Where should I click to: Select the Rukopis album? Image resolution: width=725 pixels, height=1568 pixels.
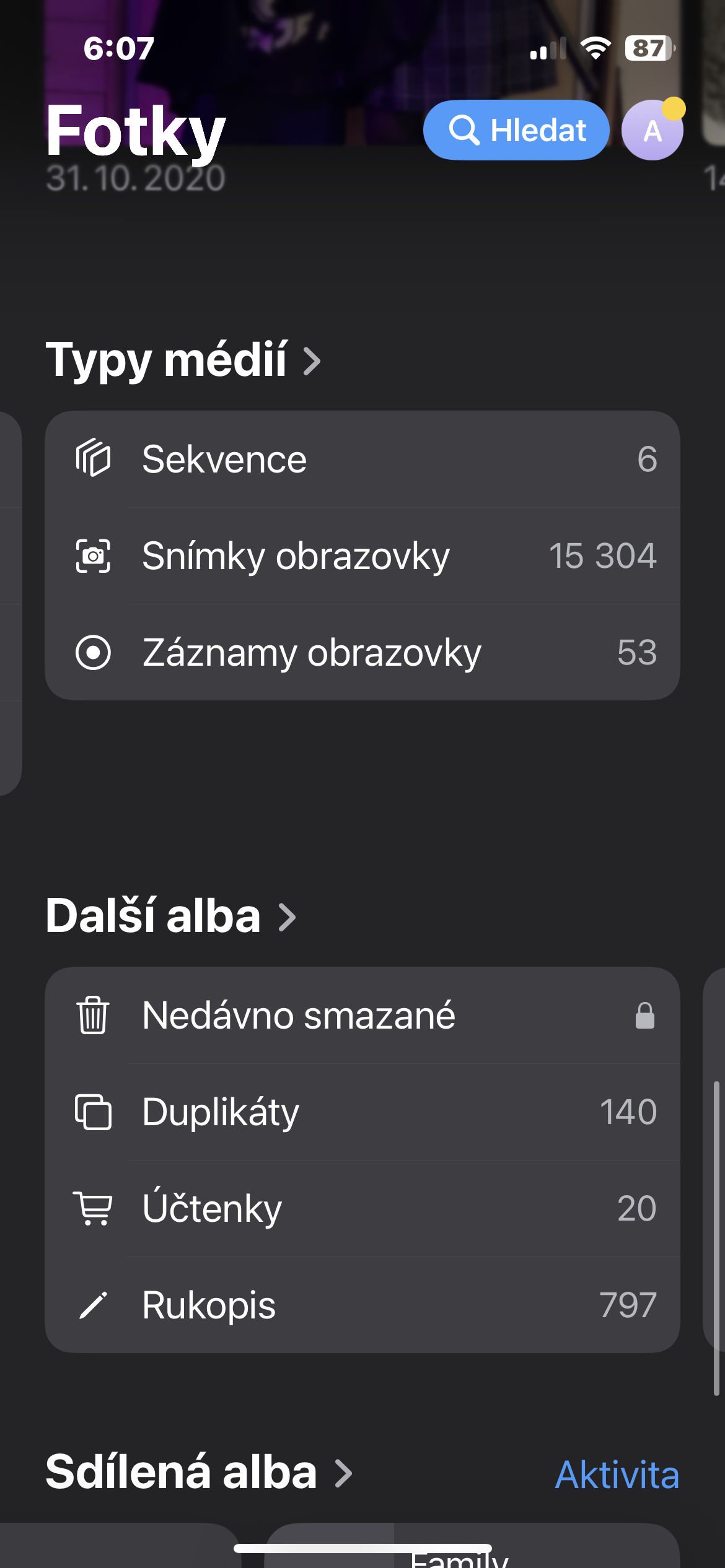point(362,1305)
